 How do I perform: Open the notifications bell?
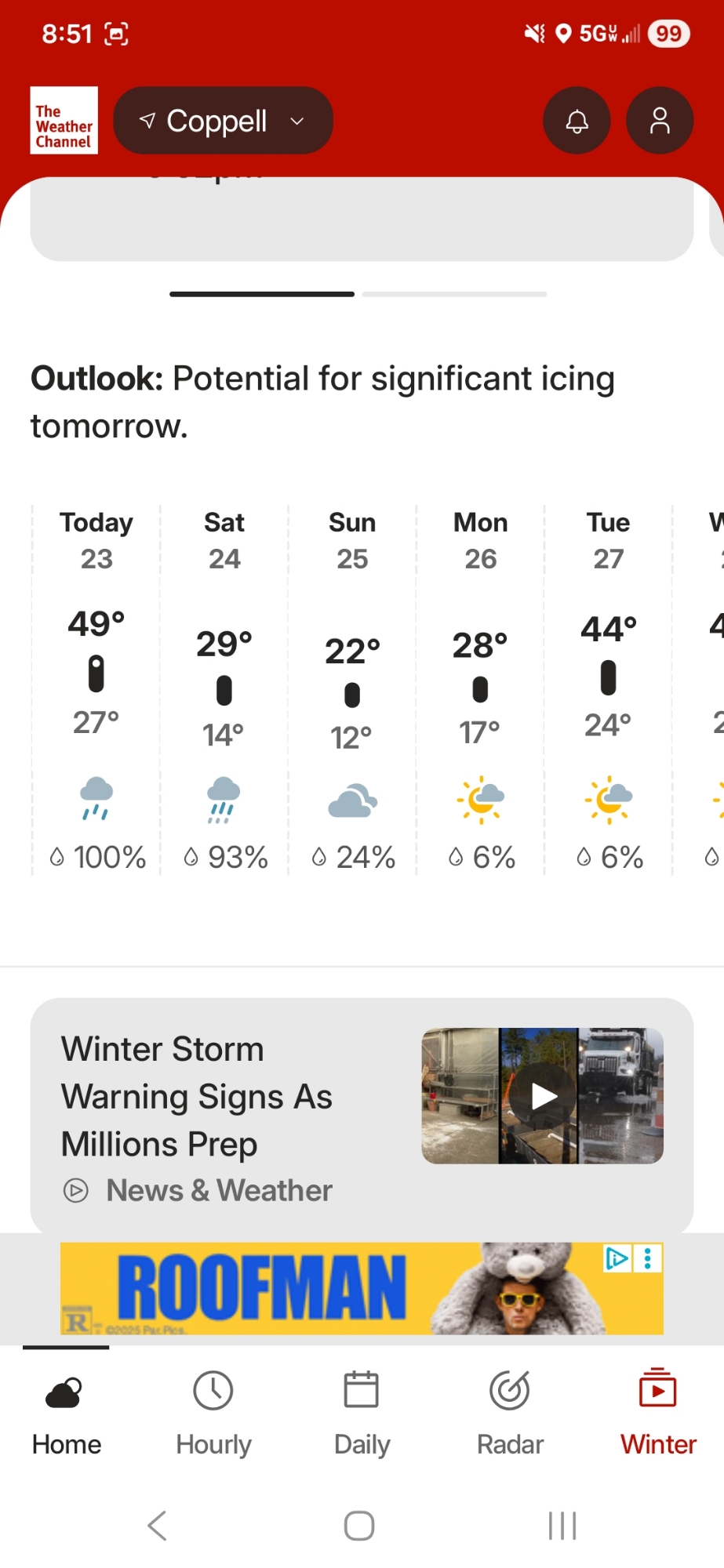[577, 121]
